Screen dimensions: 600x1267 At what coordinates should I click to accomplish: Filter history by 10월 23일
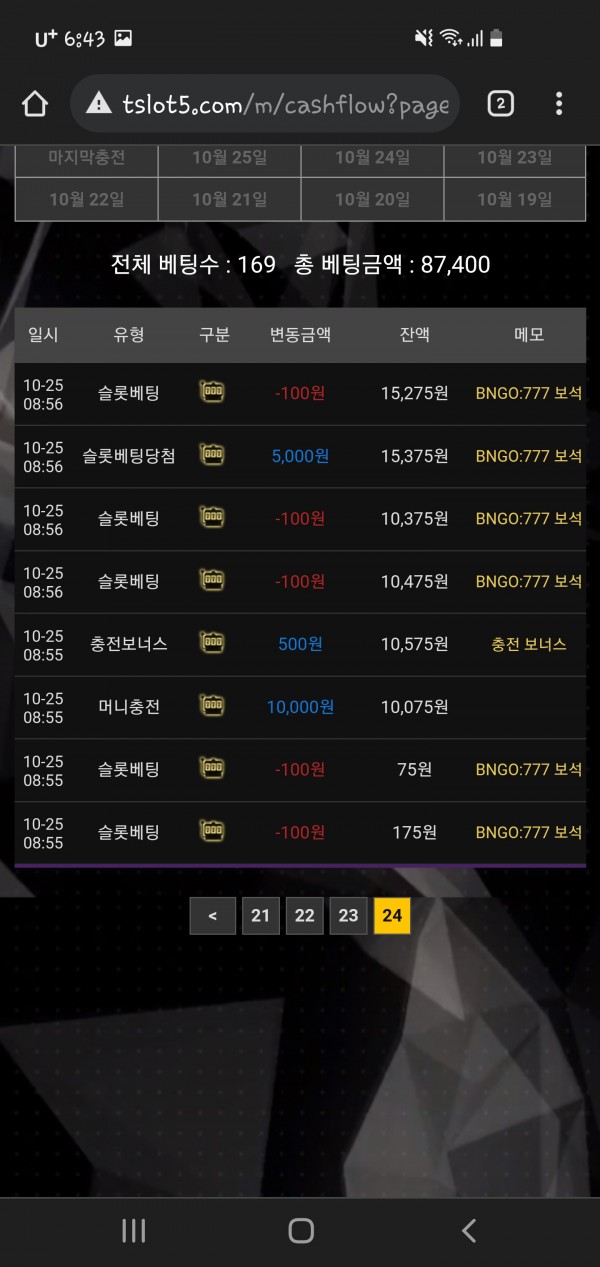[514, 159]
